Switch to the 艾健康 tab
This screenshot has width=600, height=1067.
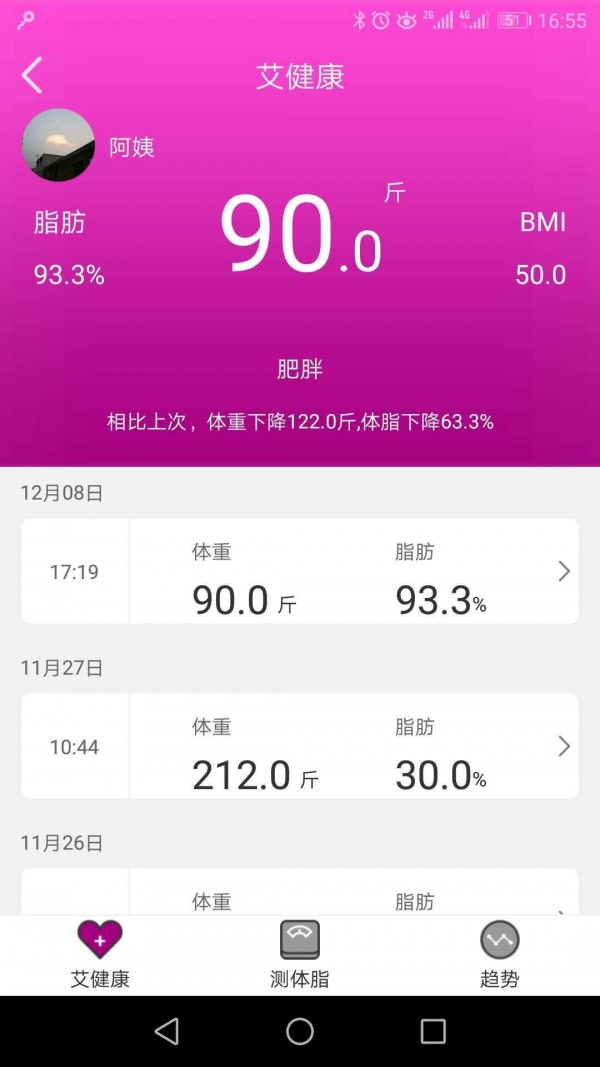100,955
